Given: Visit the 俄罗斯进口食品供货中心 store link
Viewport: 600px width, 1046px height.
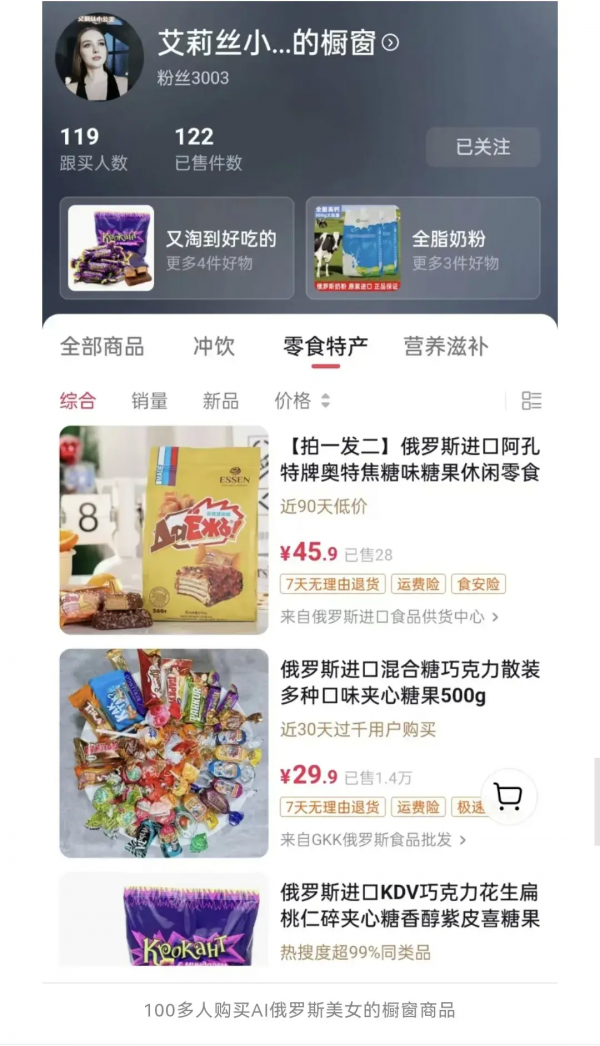Looking at the screenshot, I should (x=390, y=617).
